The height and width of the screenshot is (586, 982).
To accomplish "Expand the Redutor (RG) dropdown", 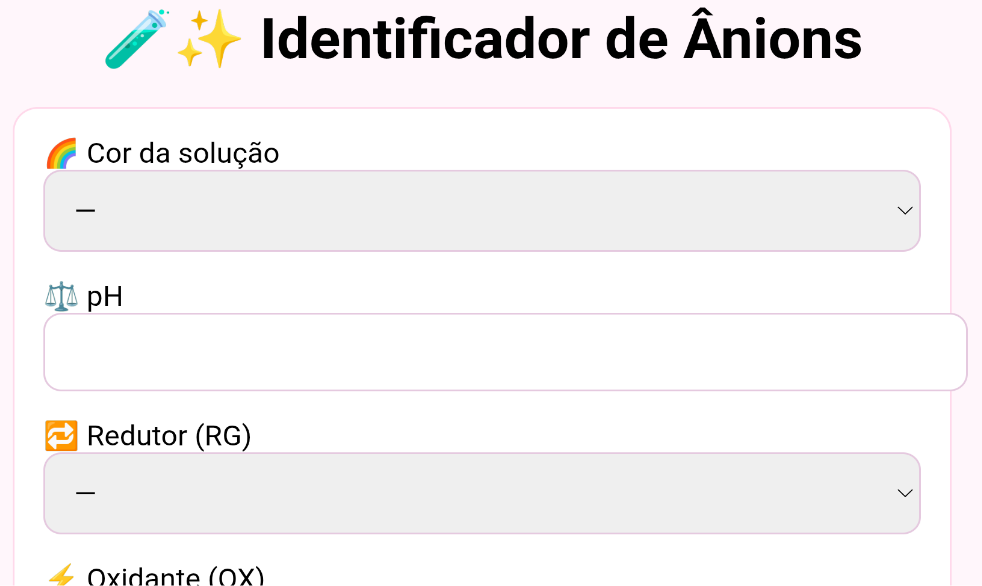I will coord(481,493).
